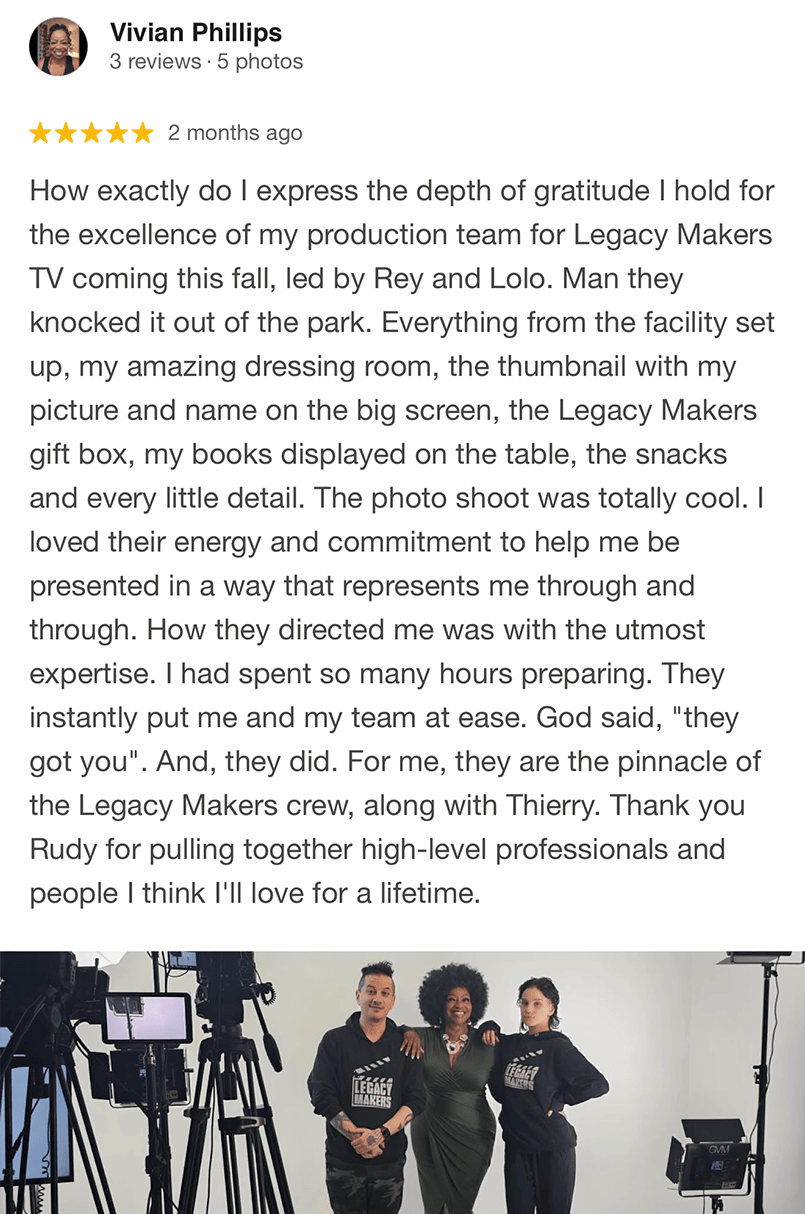
Task: Open the attached review photo
Action: (402, 1082)
